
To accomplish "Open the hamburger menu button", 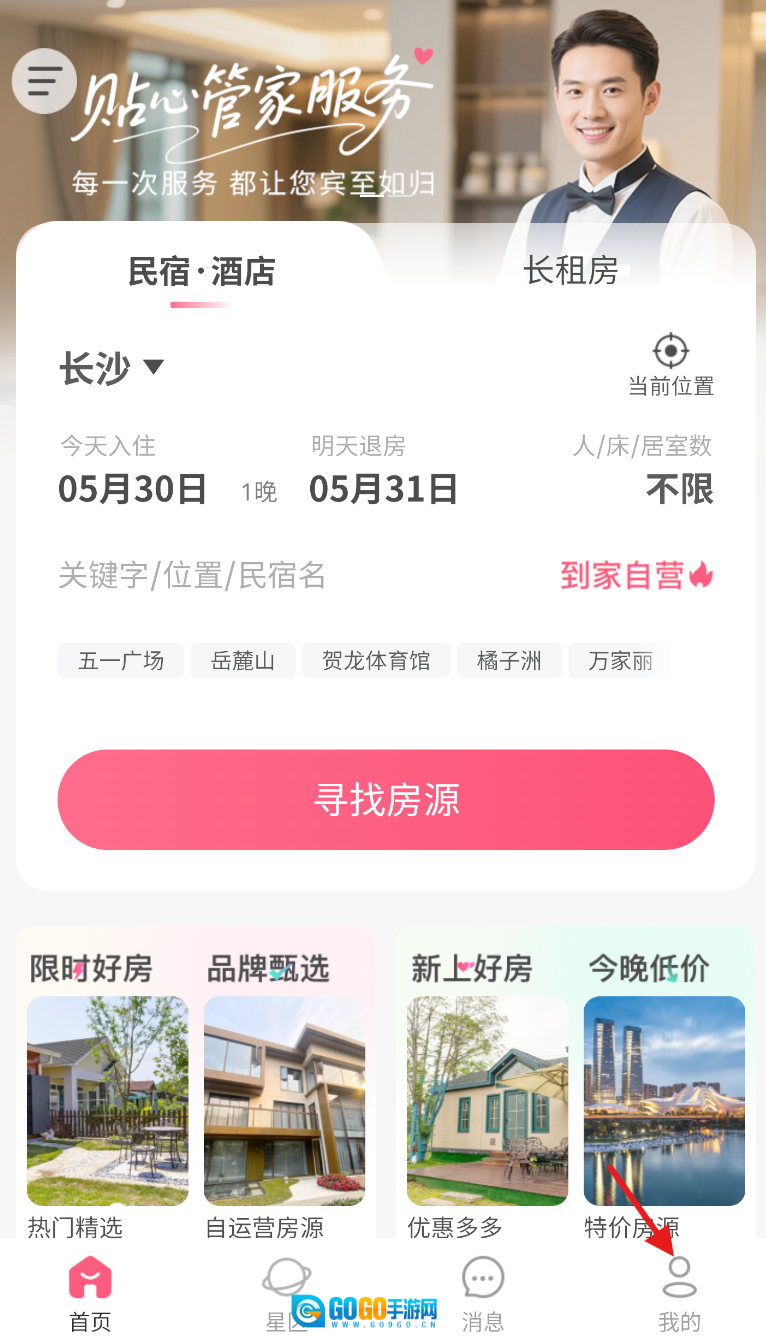I will tap(44, 81).
